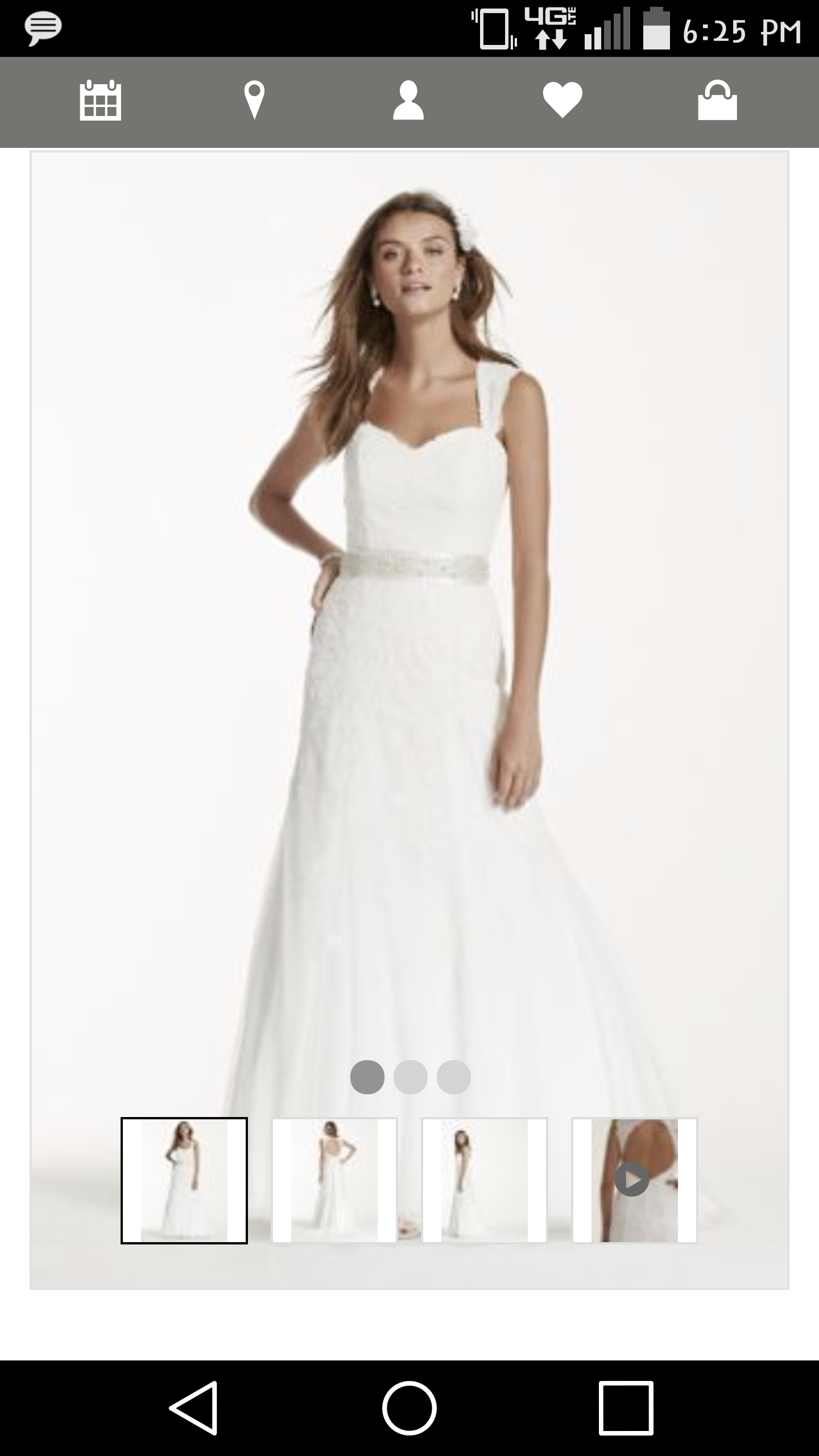Image resolution: width=819 pixels, height=1456 pixels.
Task: View favorites via the heart icon
Action: (562, 101)
